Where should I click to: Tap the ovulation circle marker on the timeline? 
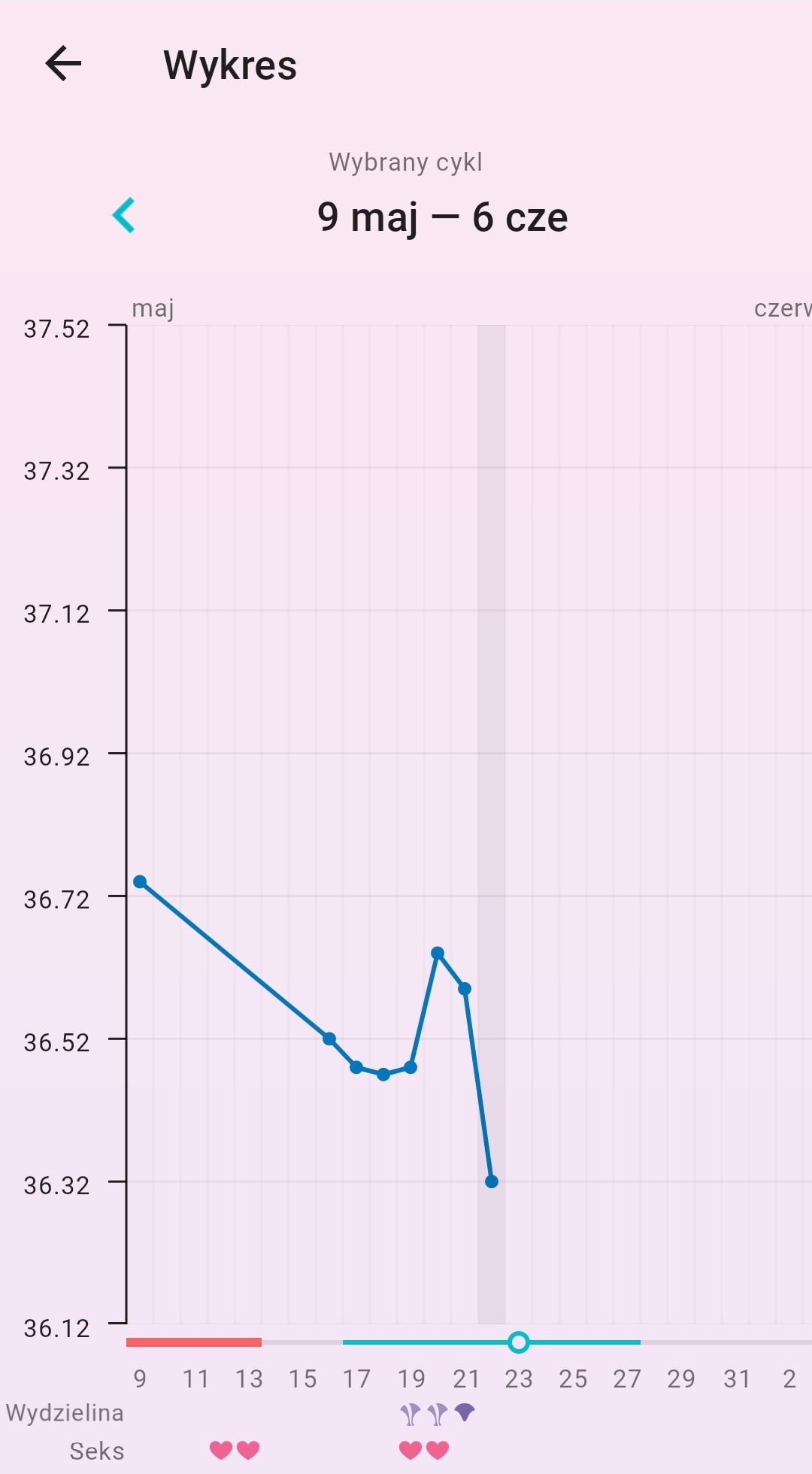tap(518, 1342)
